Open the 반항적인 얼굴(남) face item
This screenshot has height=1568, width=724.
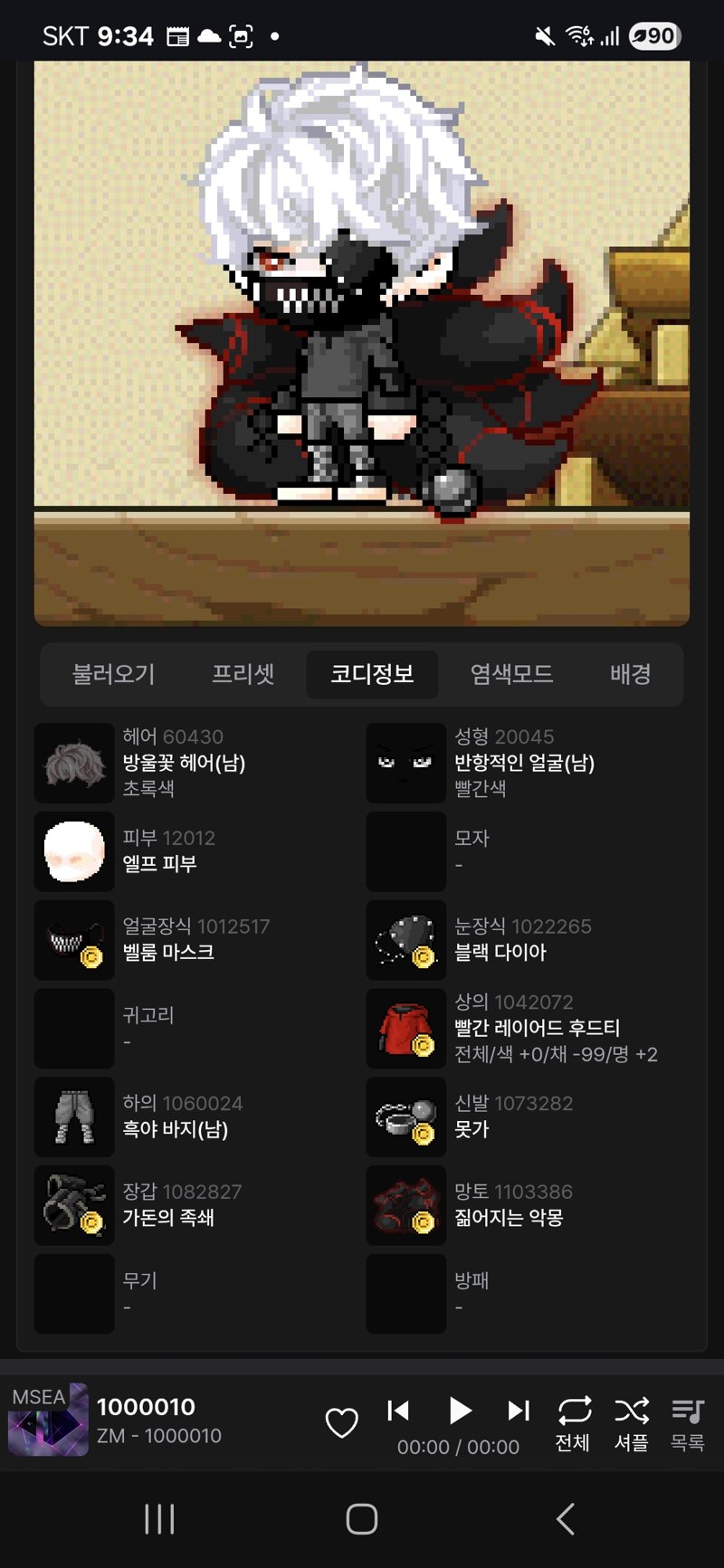pyautogui.click(x=527, y=763)
